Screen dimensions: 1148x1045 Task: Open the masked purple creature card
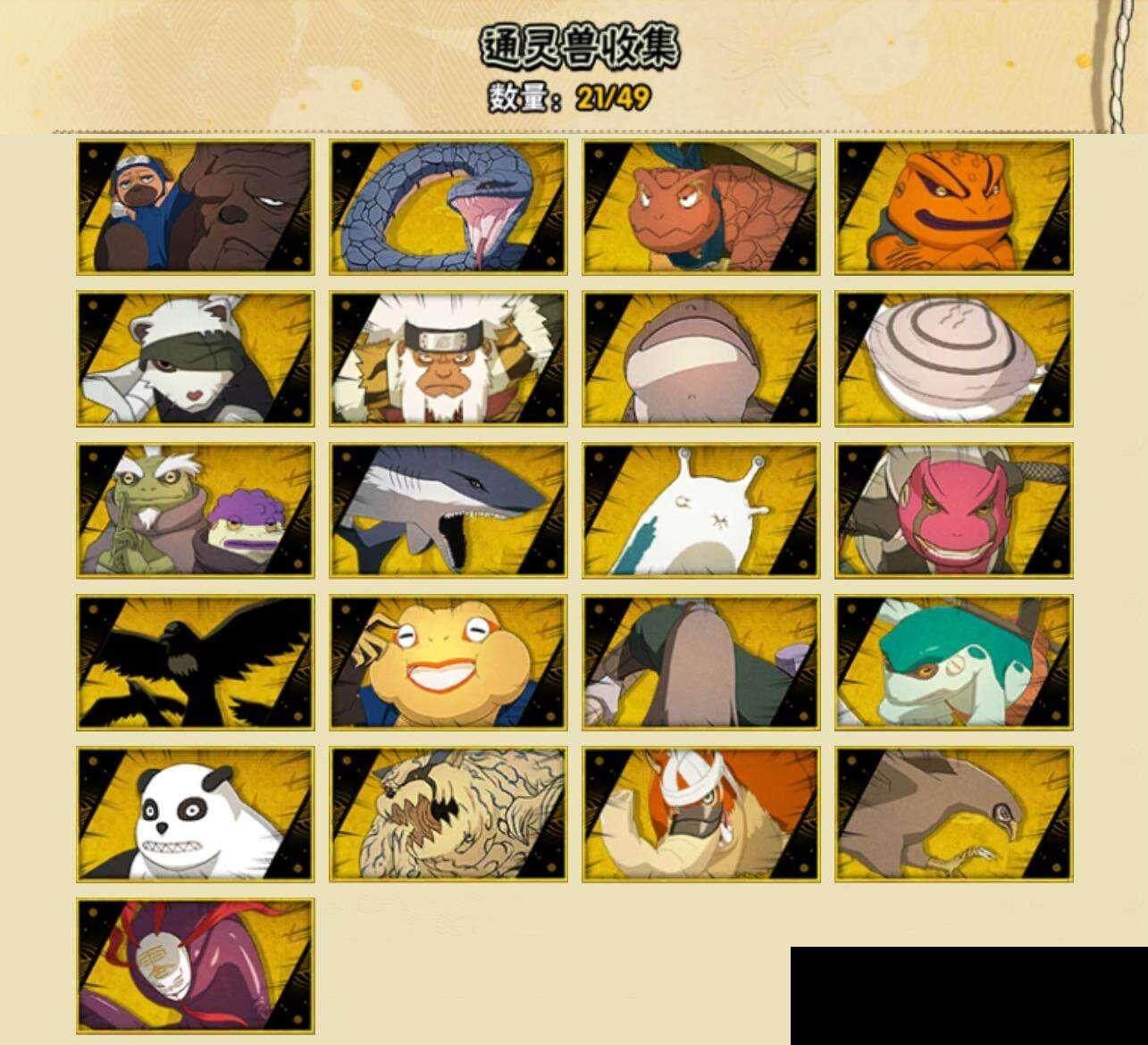[195, 966]
